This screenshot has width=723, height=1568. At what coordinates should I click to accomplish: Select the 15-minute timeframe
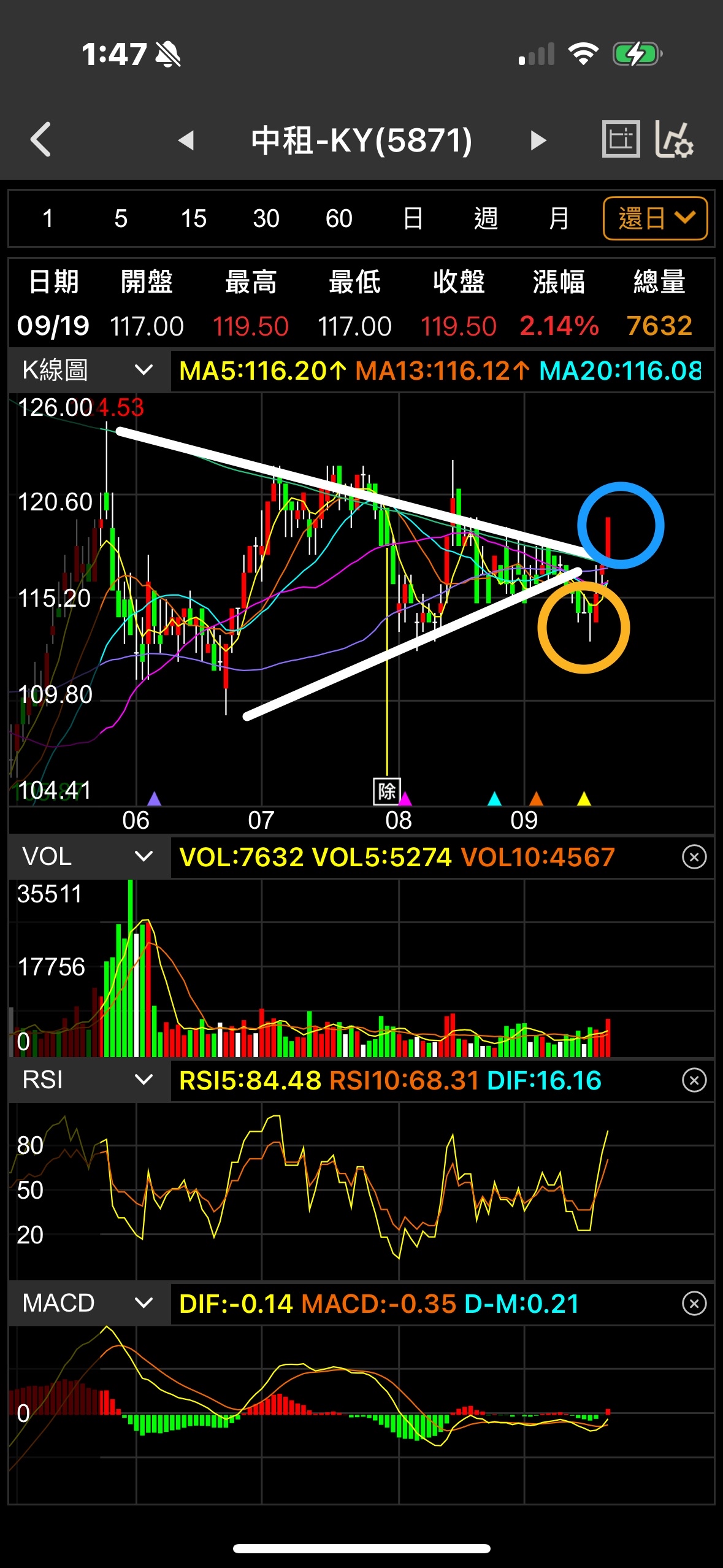(194, 218)
